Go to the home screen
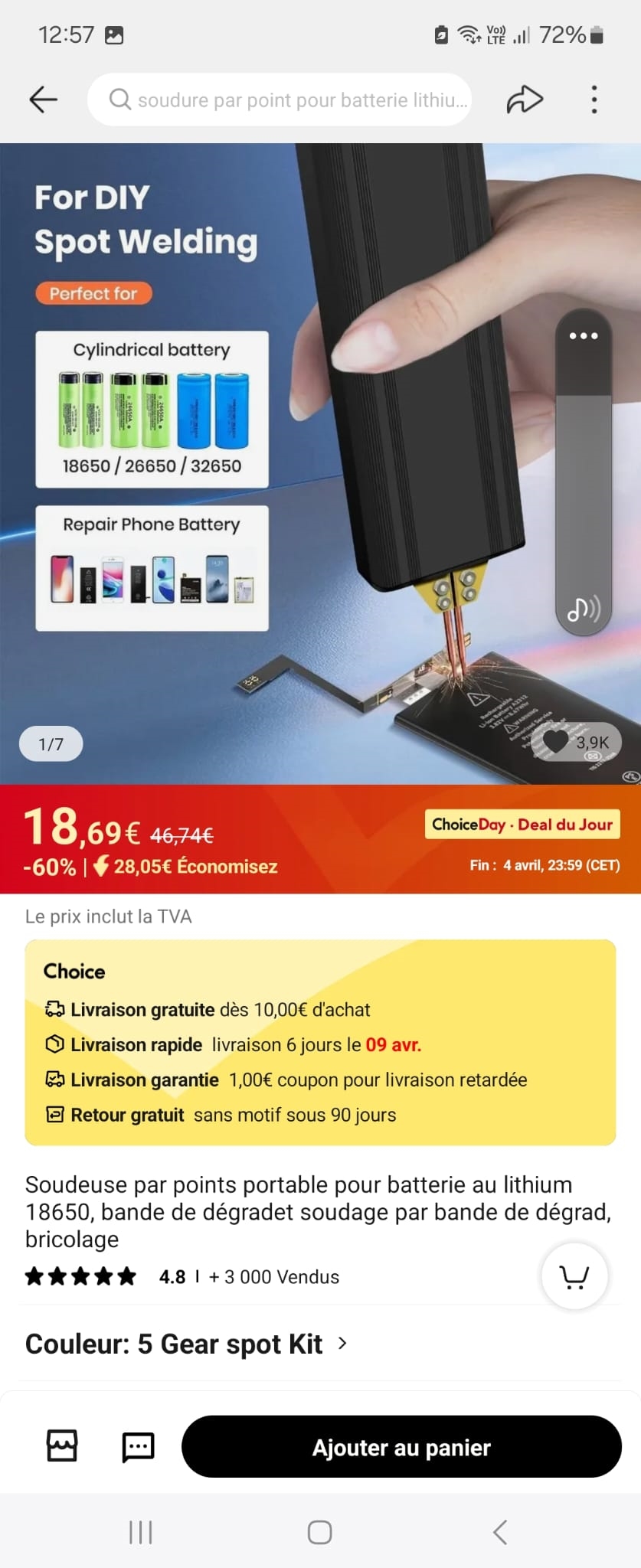641x1568 pixels. 320,1532
